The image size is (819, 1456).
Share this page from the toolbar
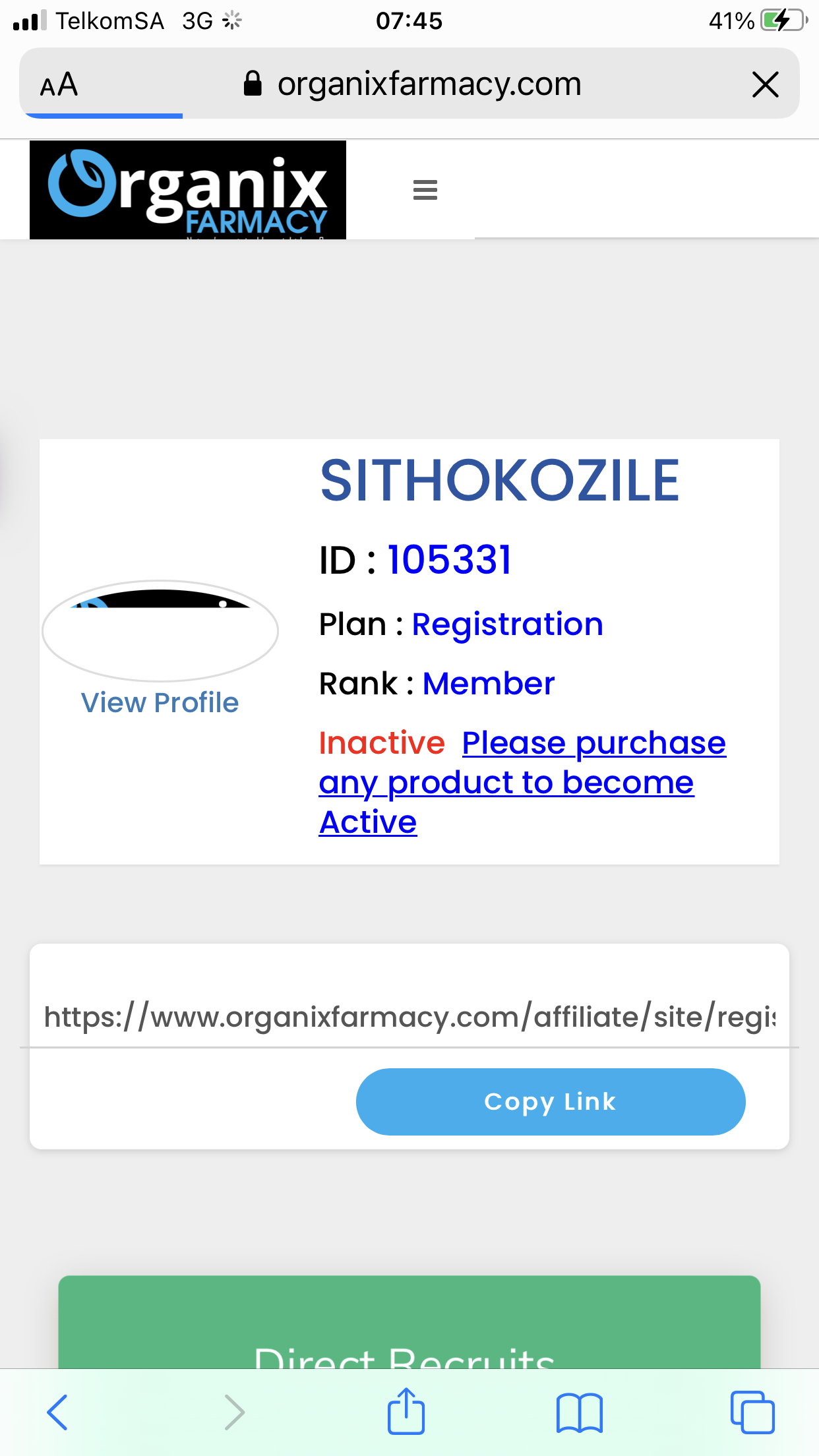point(406,1411)
